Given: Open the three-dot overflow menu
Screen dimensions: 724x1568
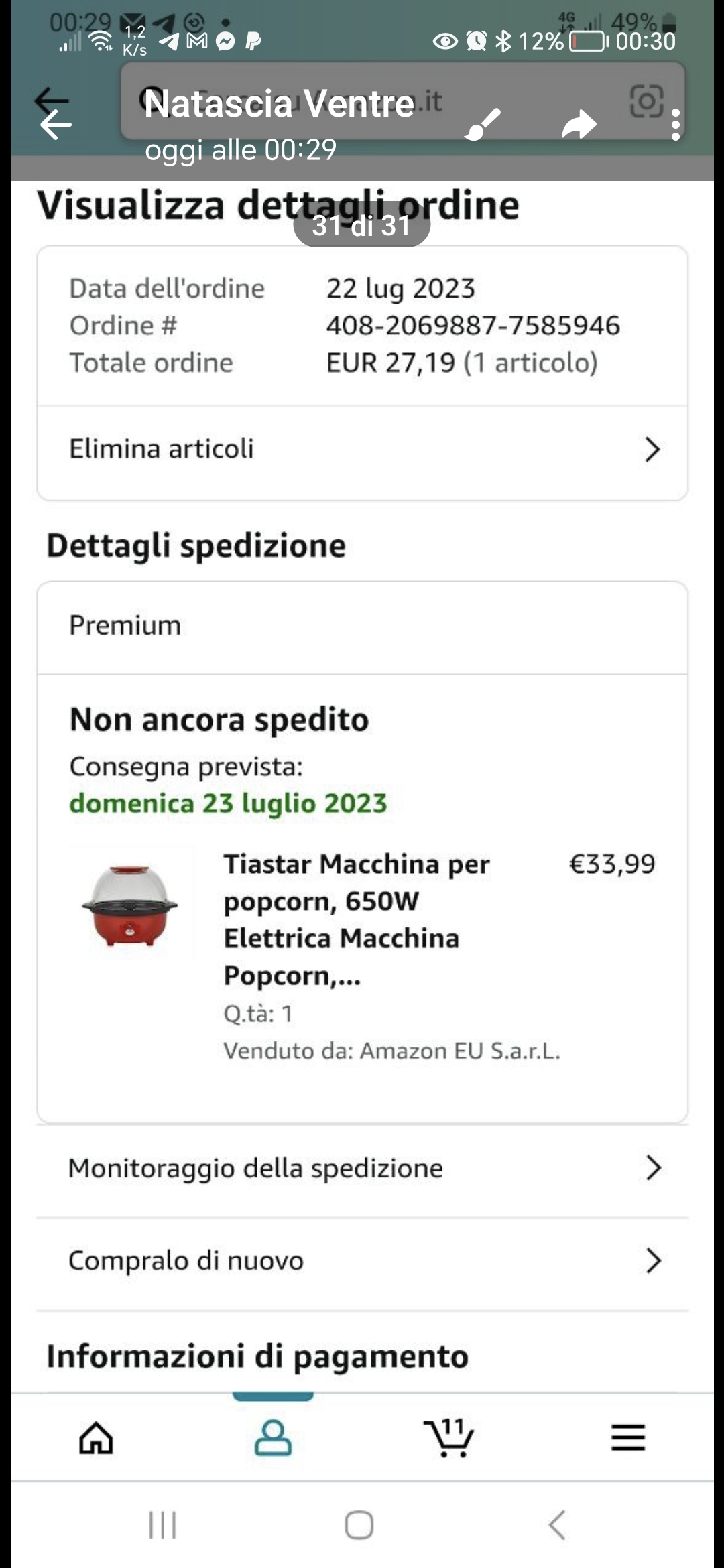Looking at the screenshot, I should [675, 125].
